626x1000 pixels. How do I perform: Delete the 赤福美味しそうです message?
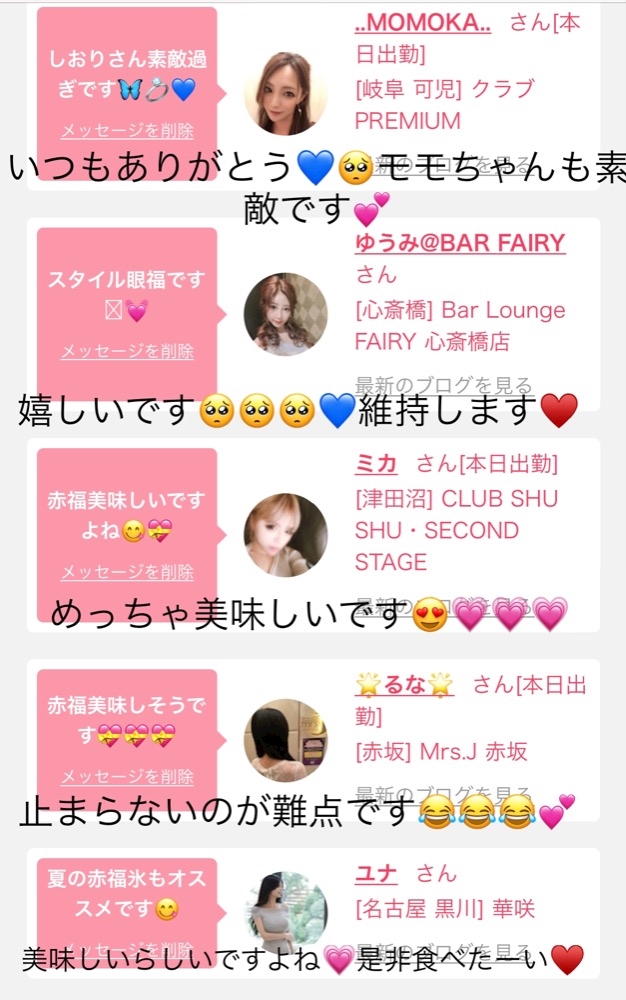click(126, 777)
